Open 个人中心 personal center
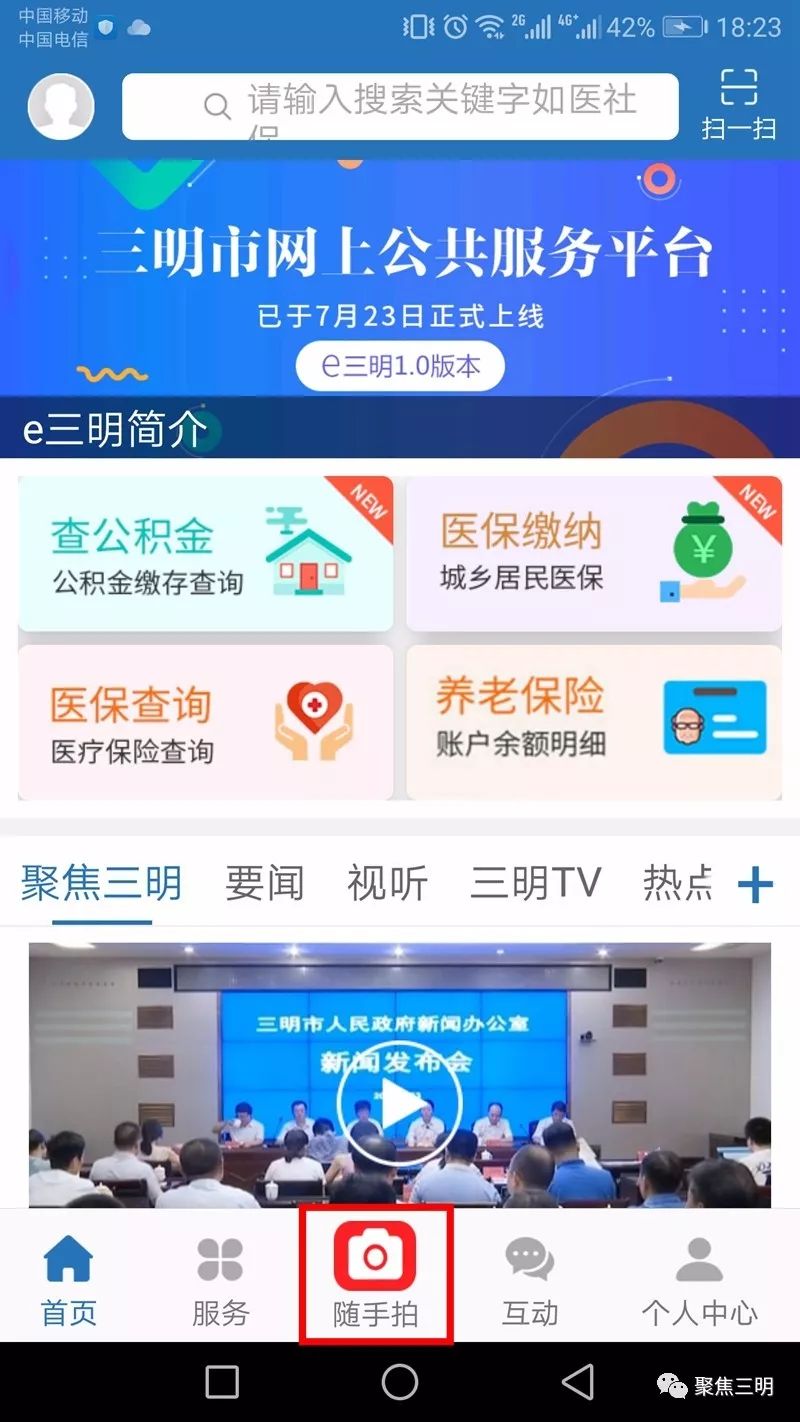The width and height of the screenshot is (800, 1422). click(x=698, y=1275)
